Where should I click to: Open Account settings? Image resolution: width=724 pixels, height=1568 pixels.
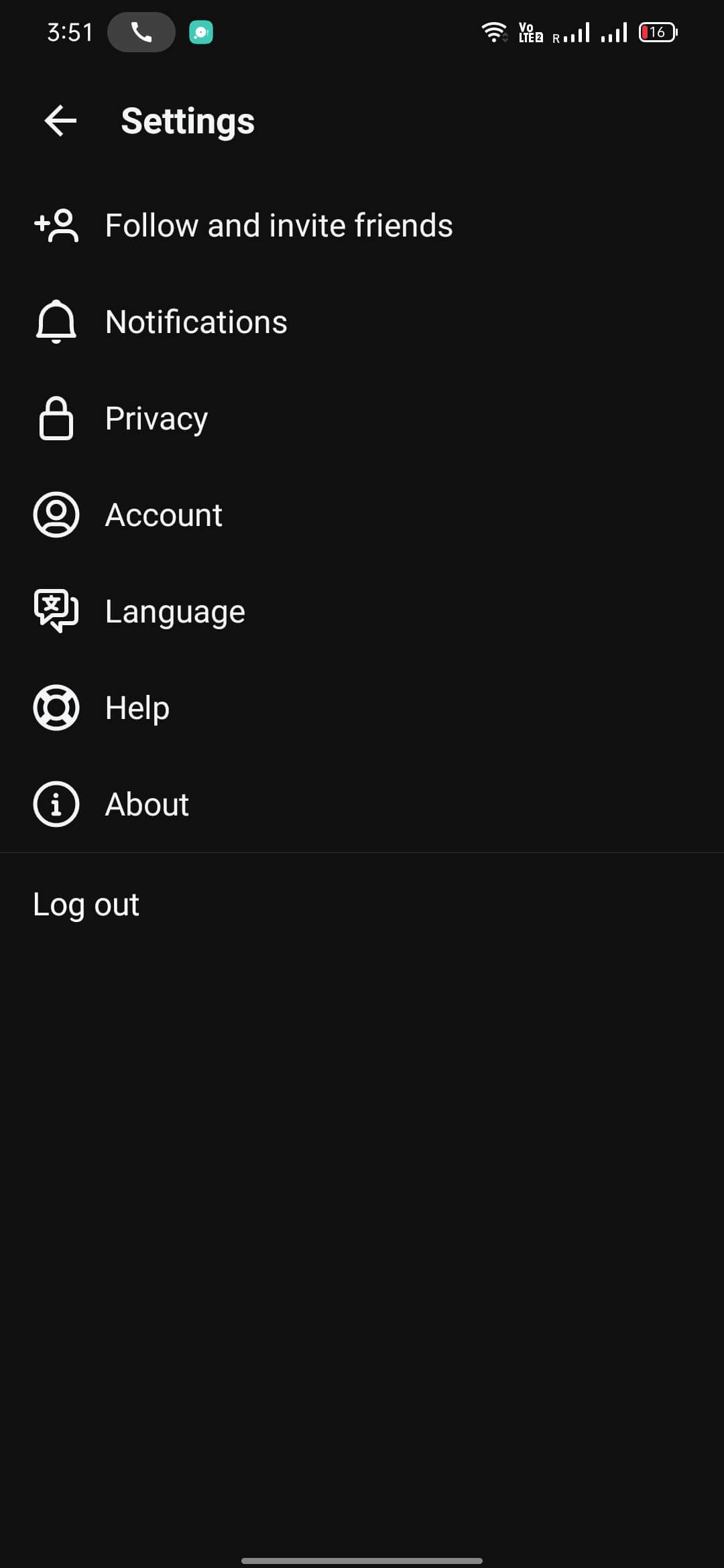[x=362, y=515]
